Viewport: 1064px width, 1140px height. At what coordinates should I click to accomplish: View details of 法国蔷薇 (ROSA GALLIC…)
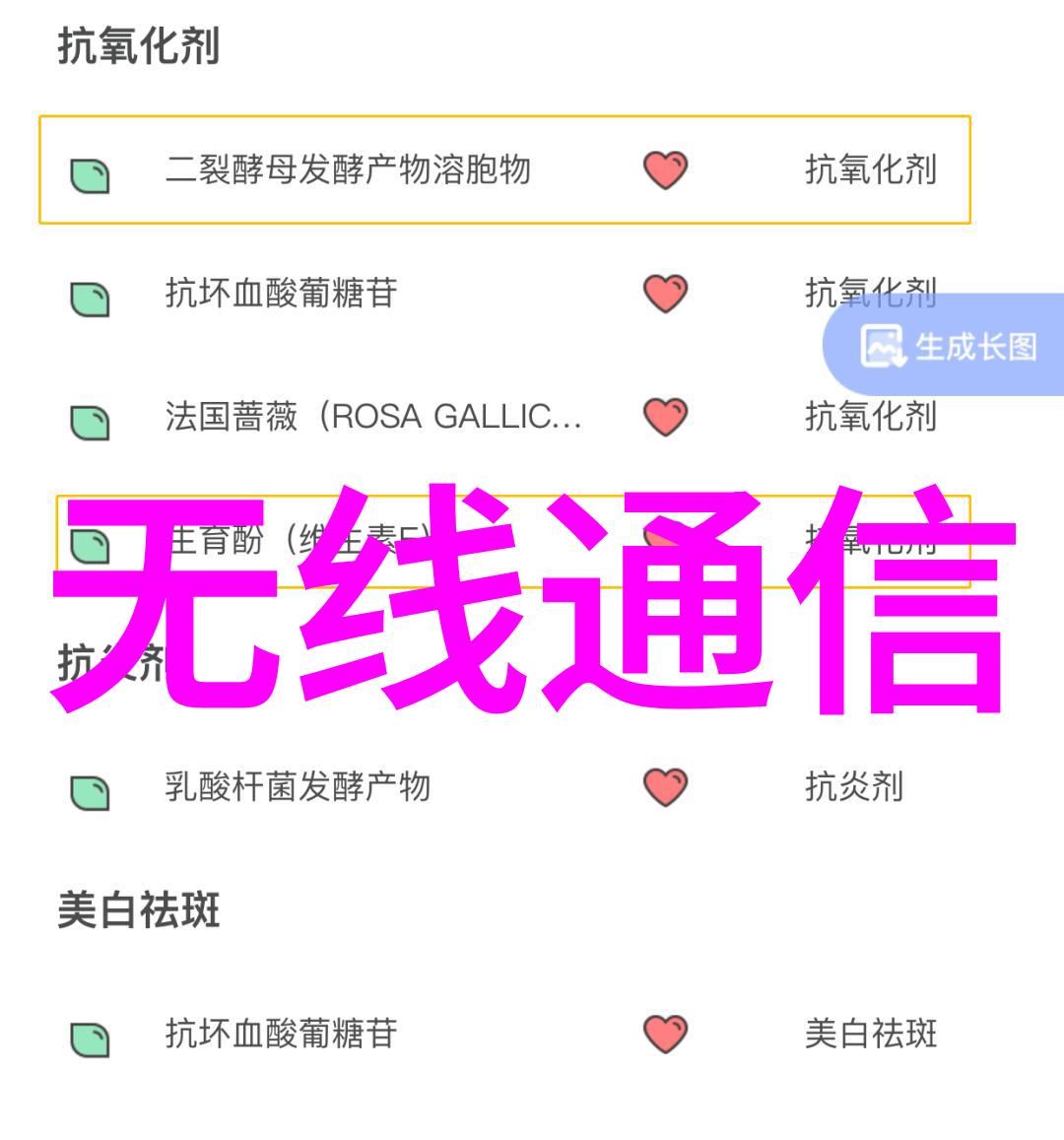tap(372, 417)
